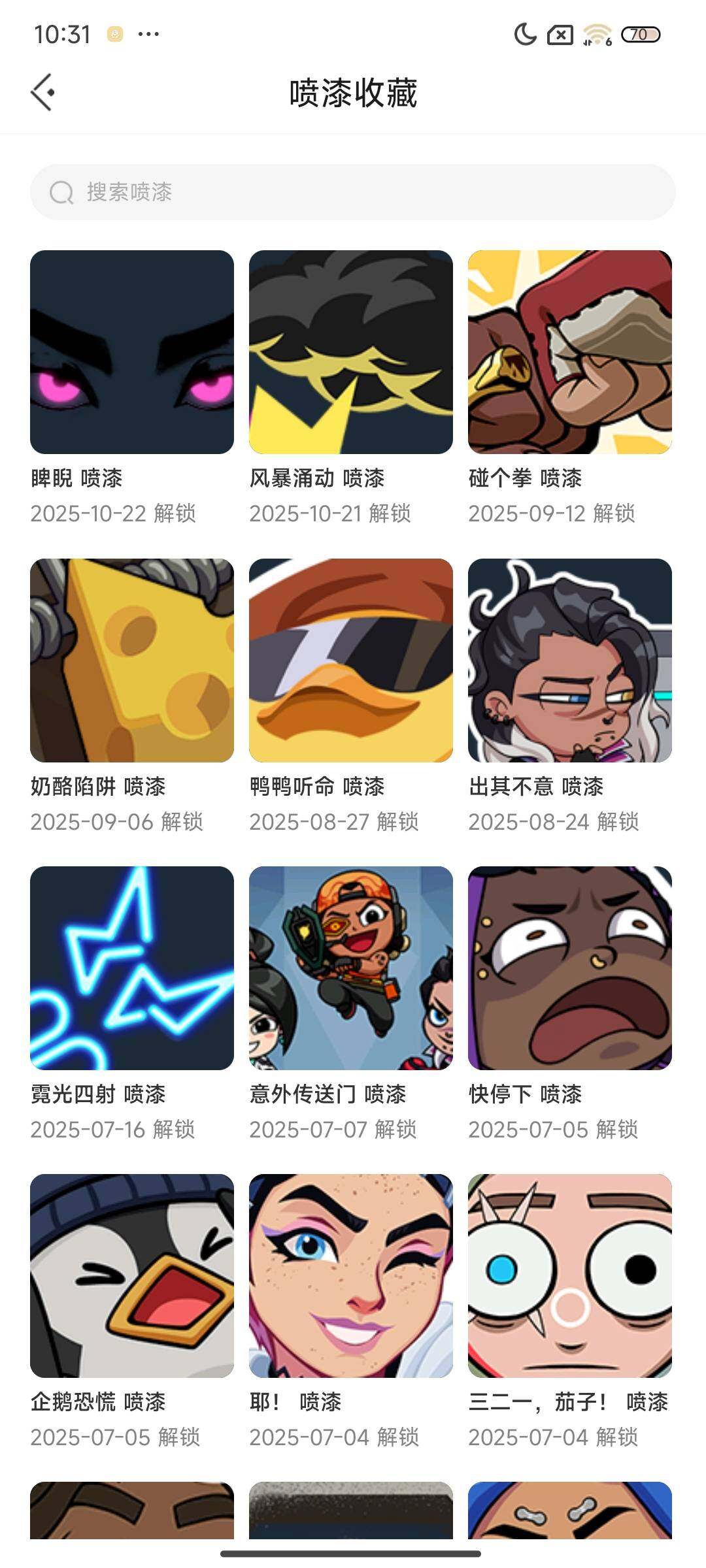View the 企鹅恐慌 喷漆 item

point(132,1276)
